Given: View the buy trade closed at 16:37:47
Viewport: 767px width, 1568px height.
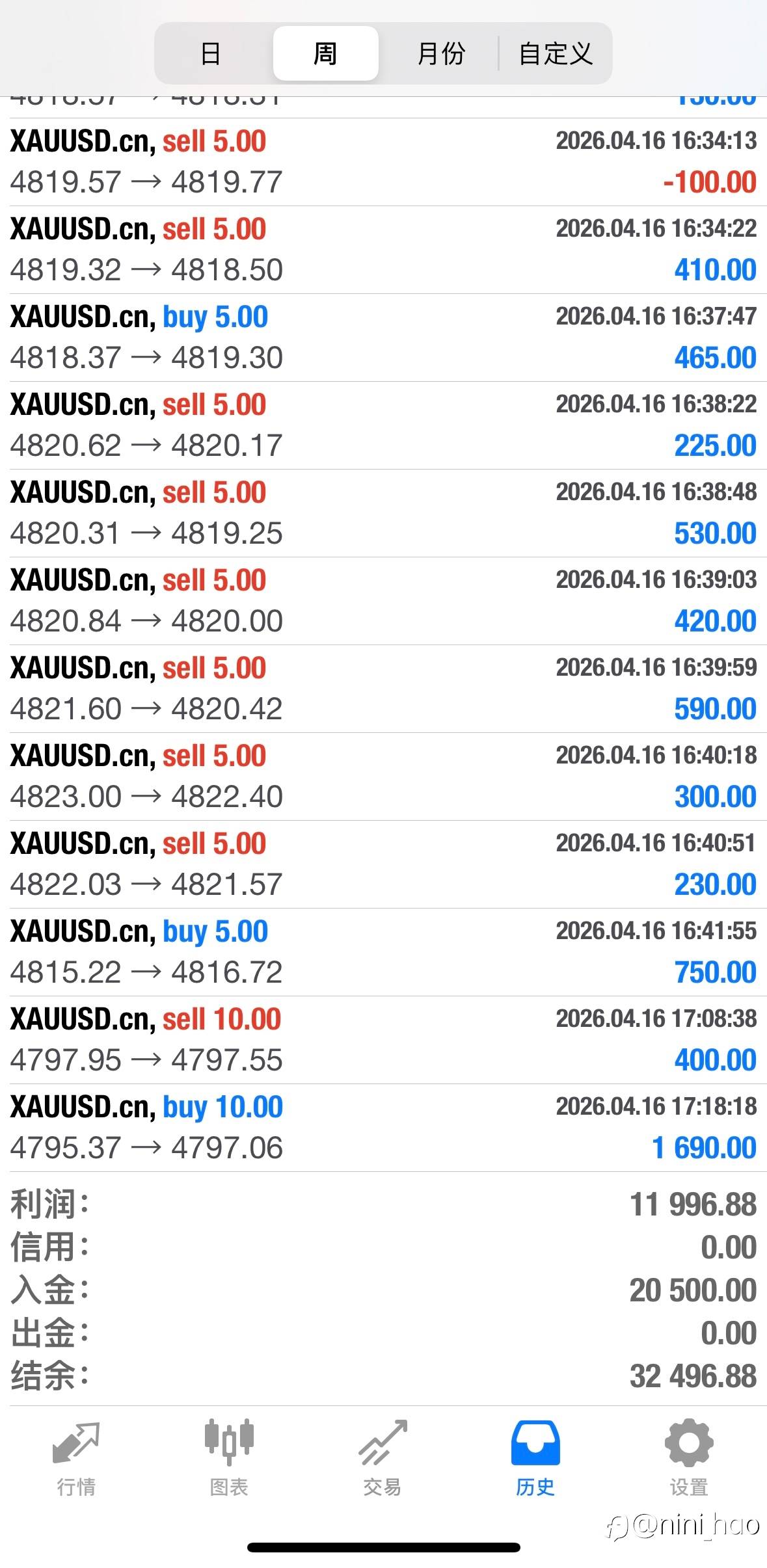Looking at the screenshot, I should click(383, 338).
